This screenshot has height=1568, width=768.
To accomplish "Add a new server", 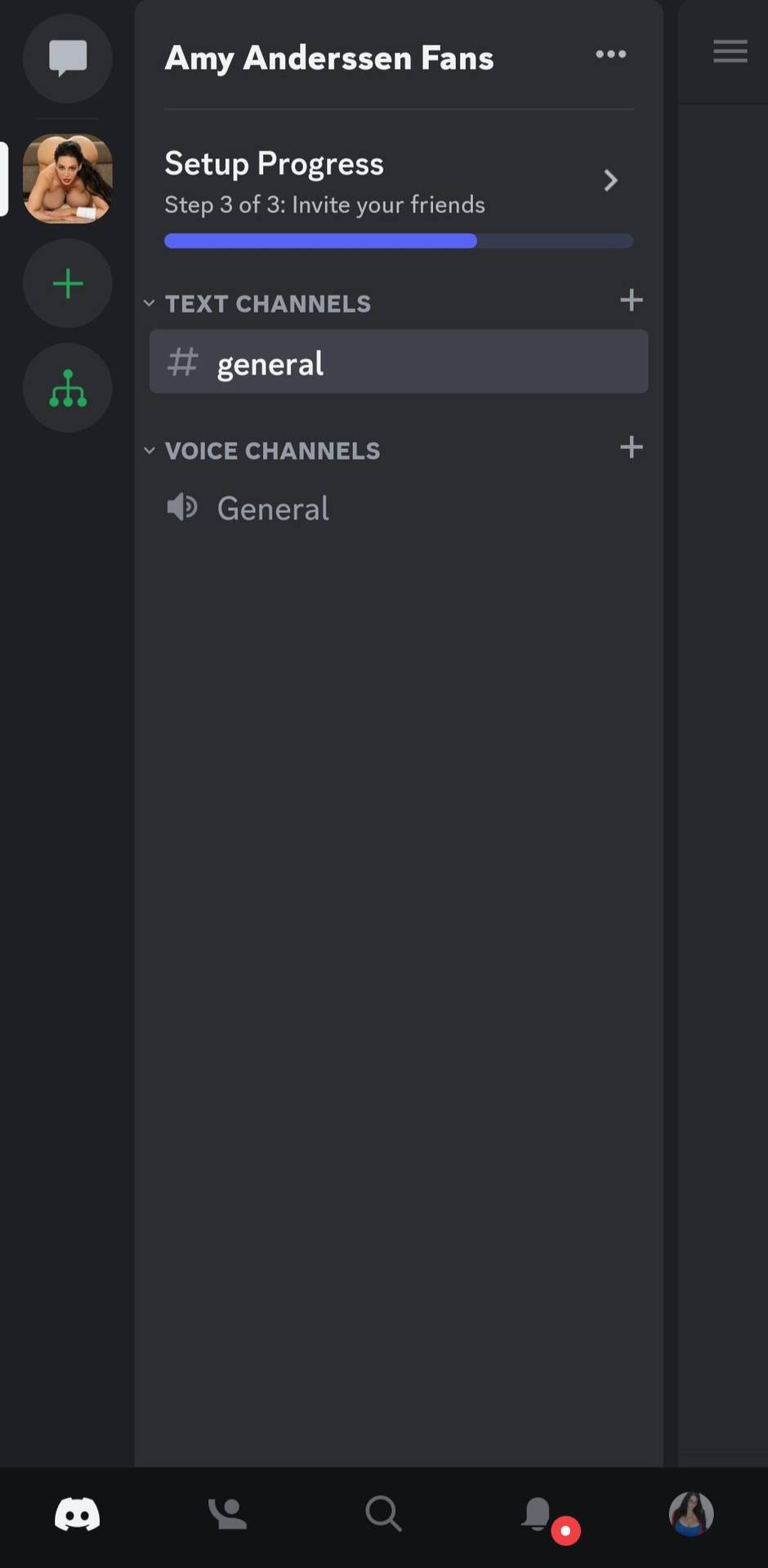I will [67, 283].
